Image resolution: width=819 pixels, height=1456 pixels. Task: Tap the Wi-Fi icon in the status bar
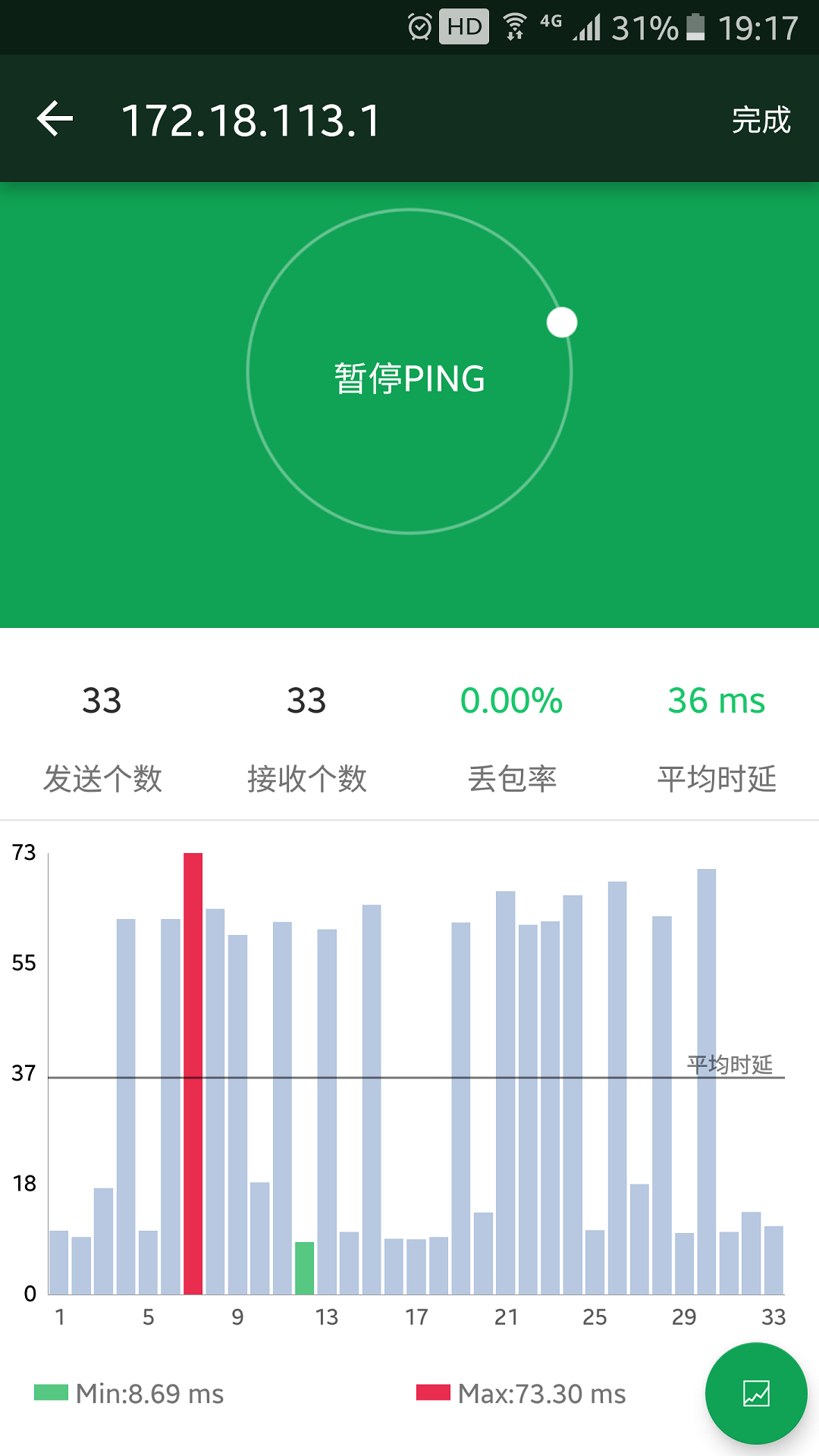[x=516, y=25]
